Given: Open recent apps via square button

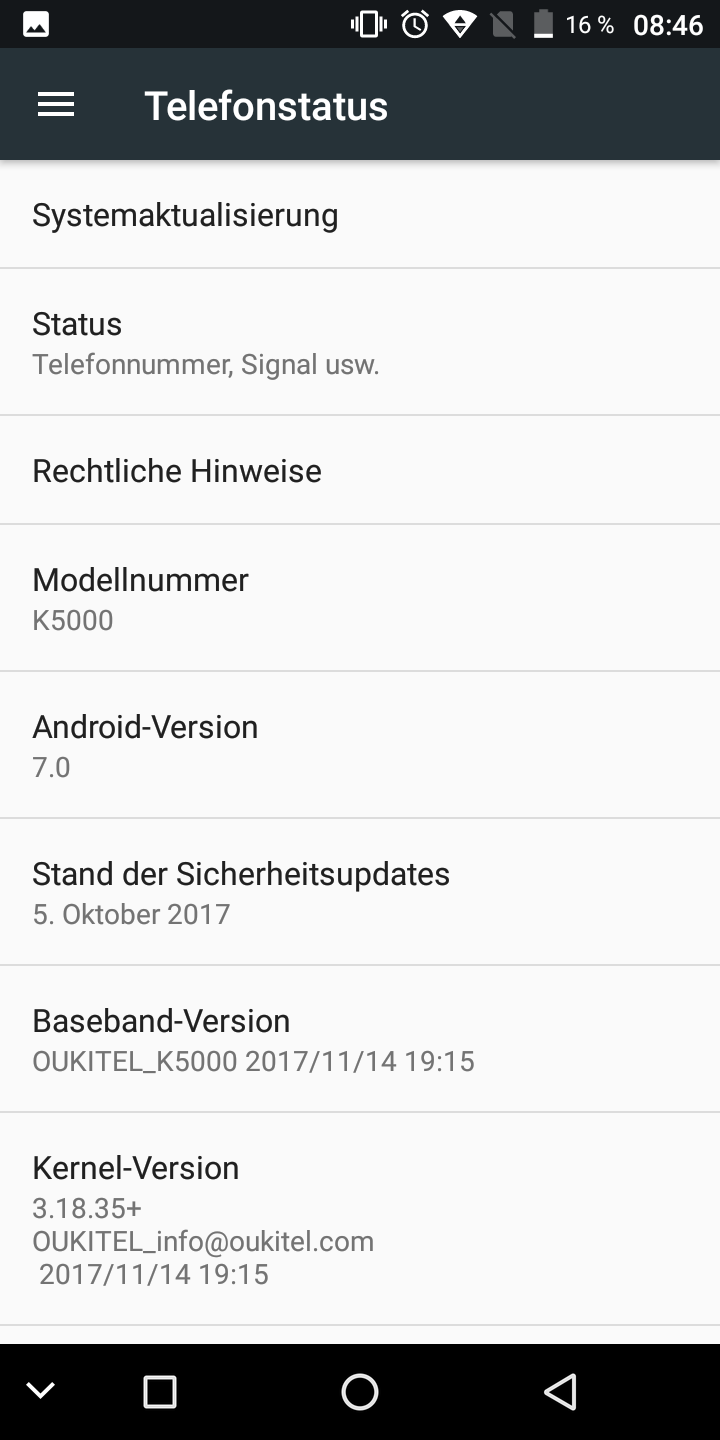Looking at the screenshot, I should tap(160, 1391).
